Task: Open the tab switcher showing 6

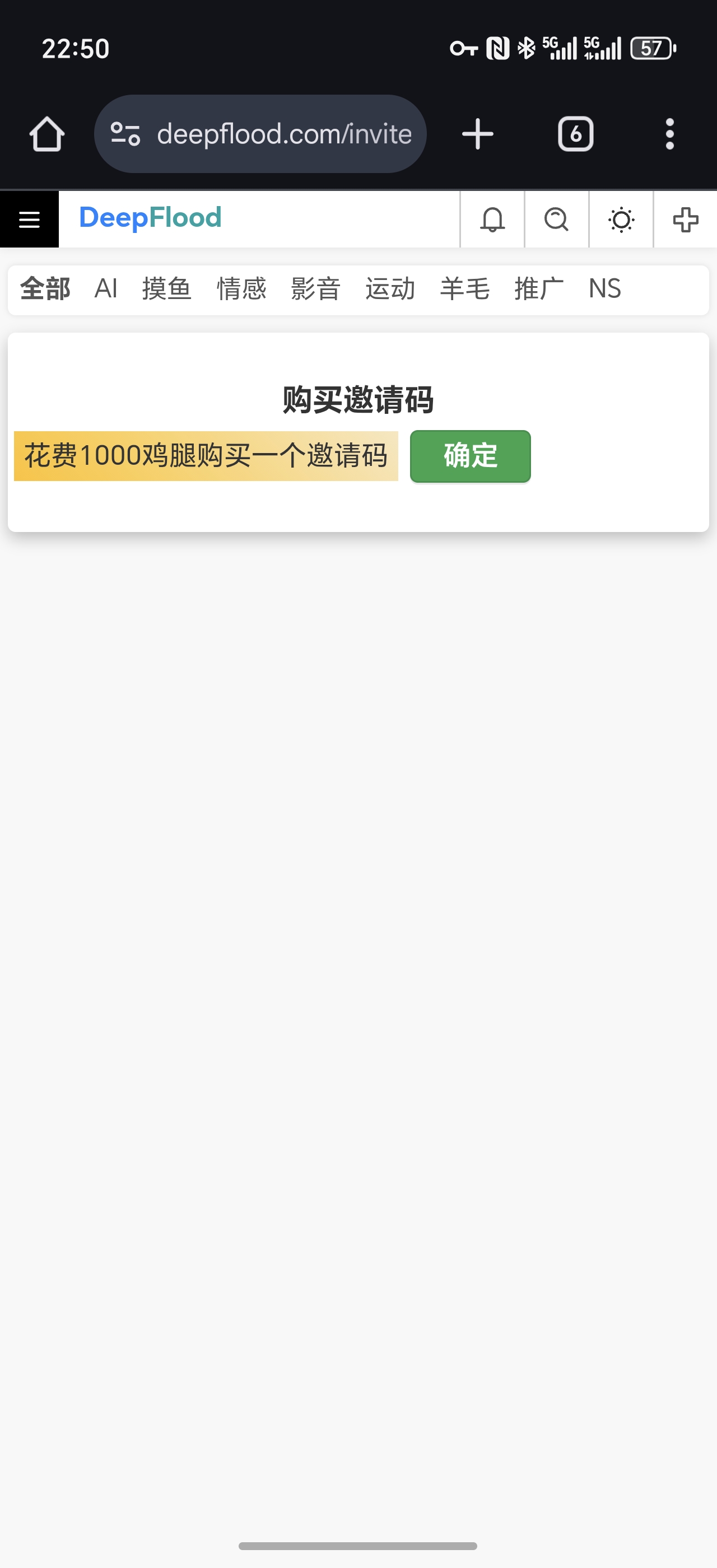Action: pos(575,134)
